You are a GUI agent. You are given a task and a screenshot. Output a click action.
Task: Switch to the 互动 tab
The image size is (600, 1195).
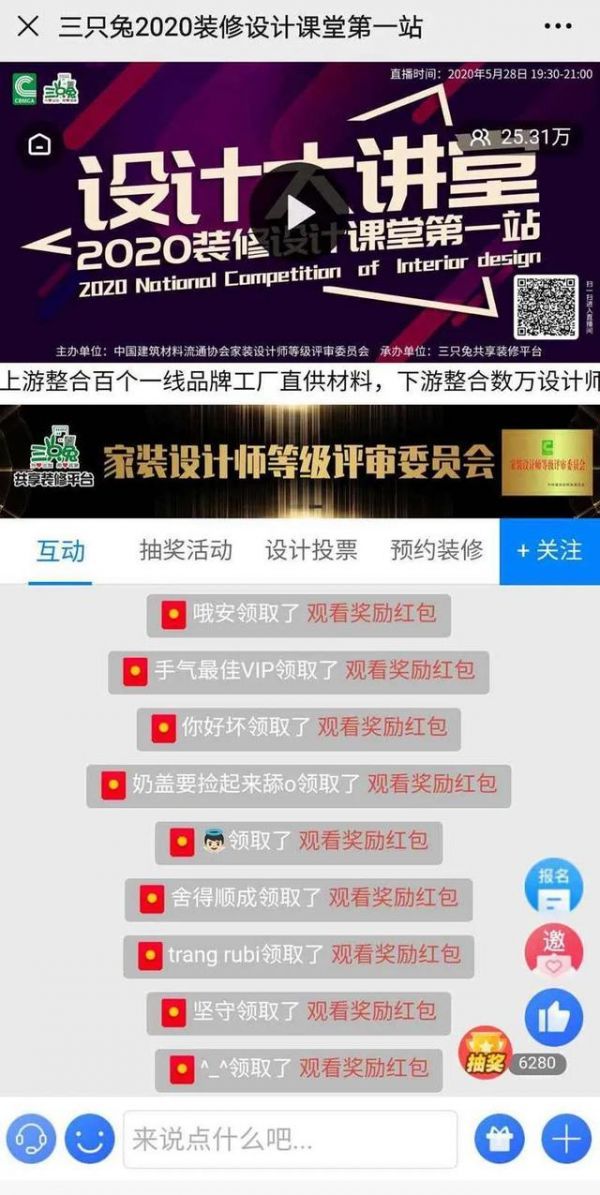click(61, 550)
